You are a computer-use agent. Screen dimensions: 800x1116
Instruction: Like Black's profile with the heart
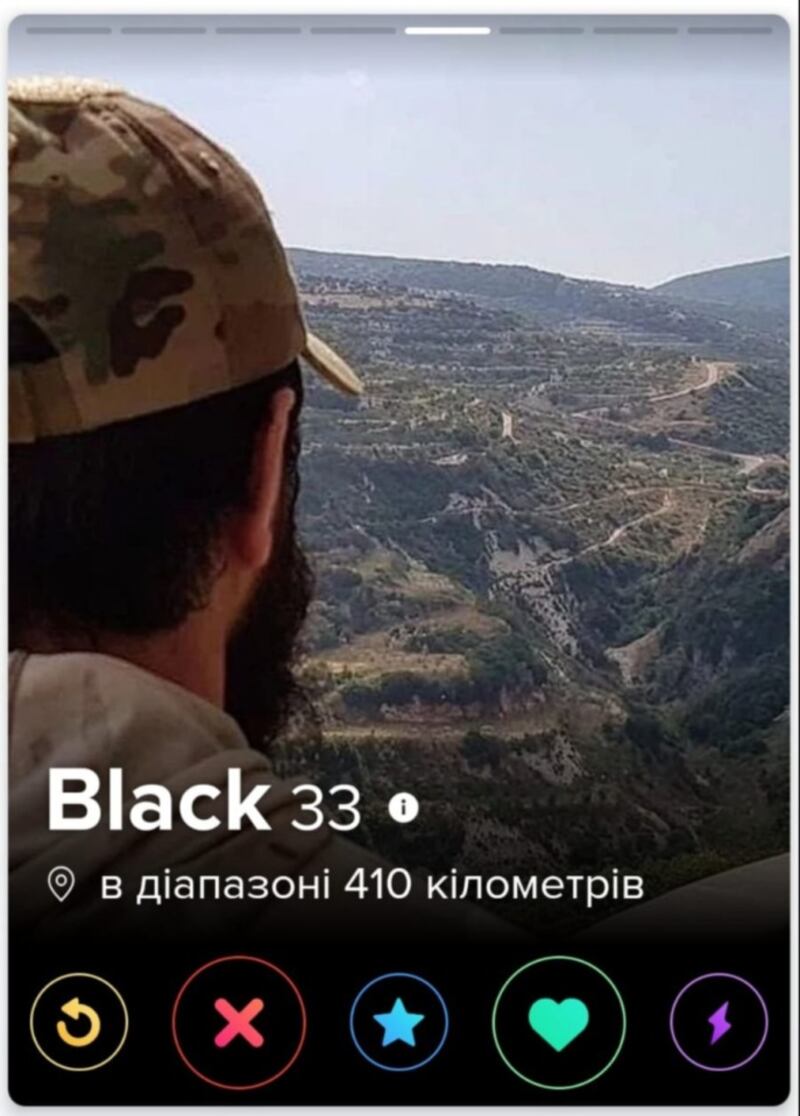pyautogui.click(x=559, y=1022)
